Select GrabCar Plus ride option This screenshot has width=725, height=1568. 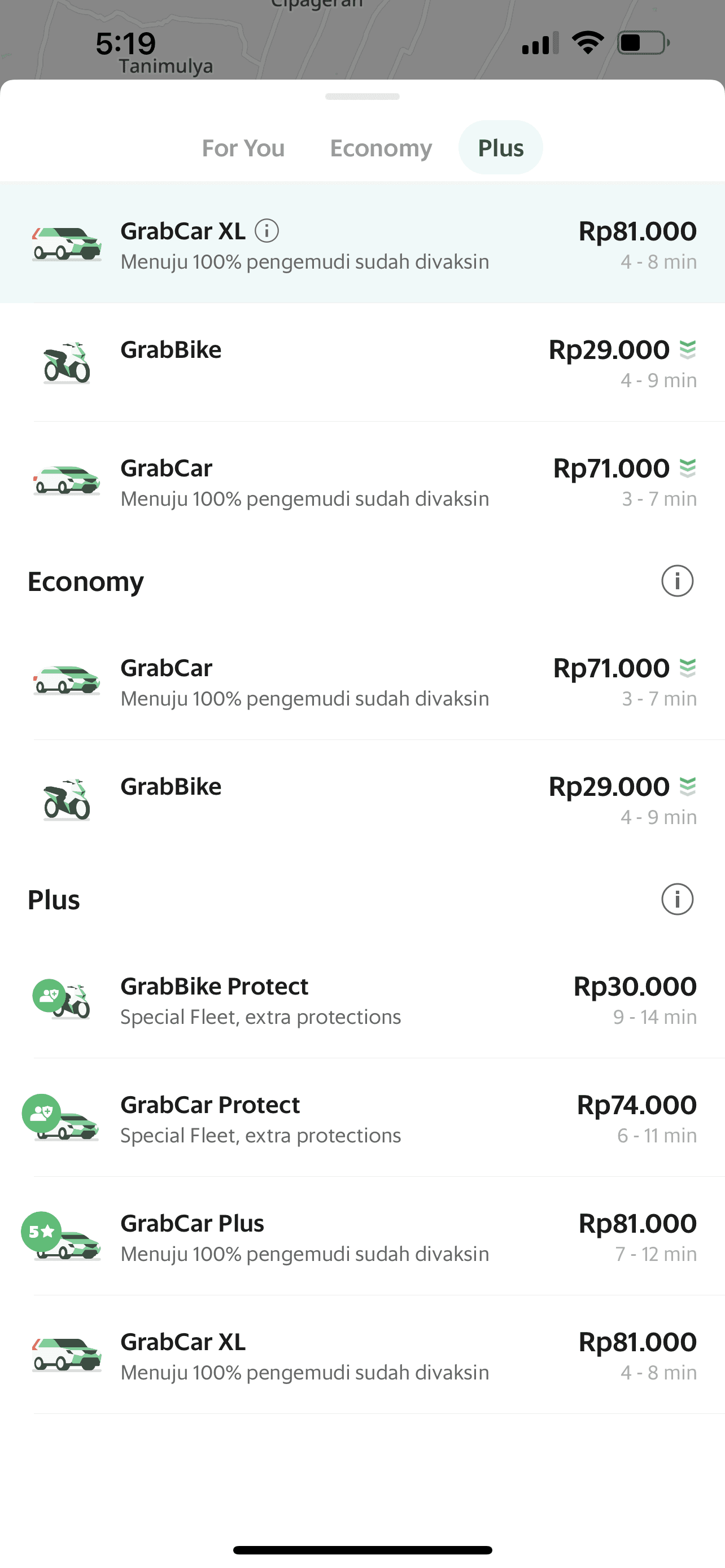click(x=362, y=1237)
